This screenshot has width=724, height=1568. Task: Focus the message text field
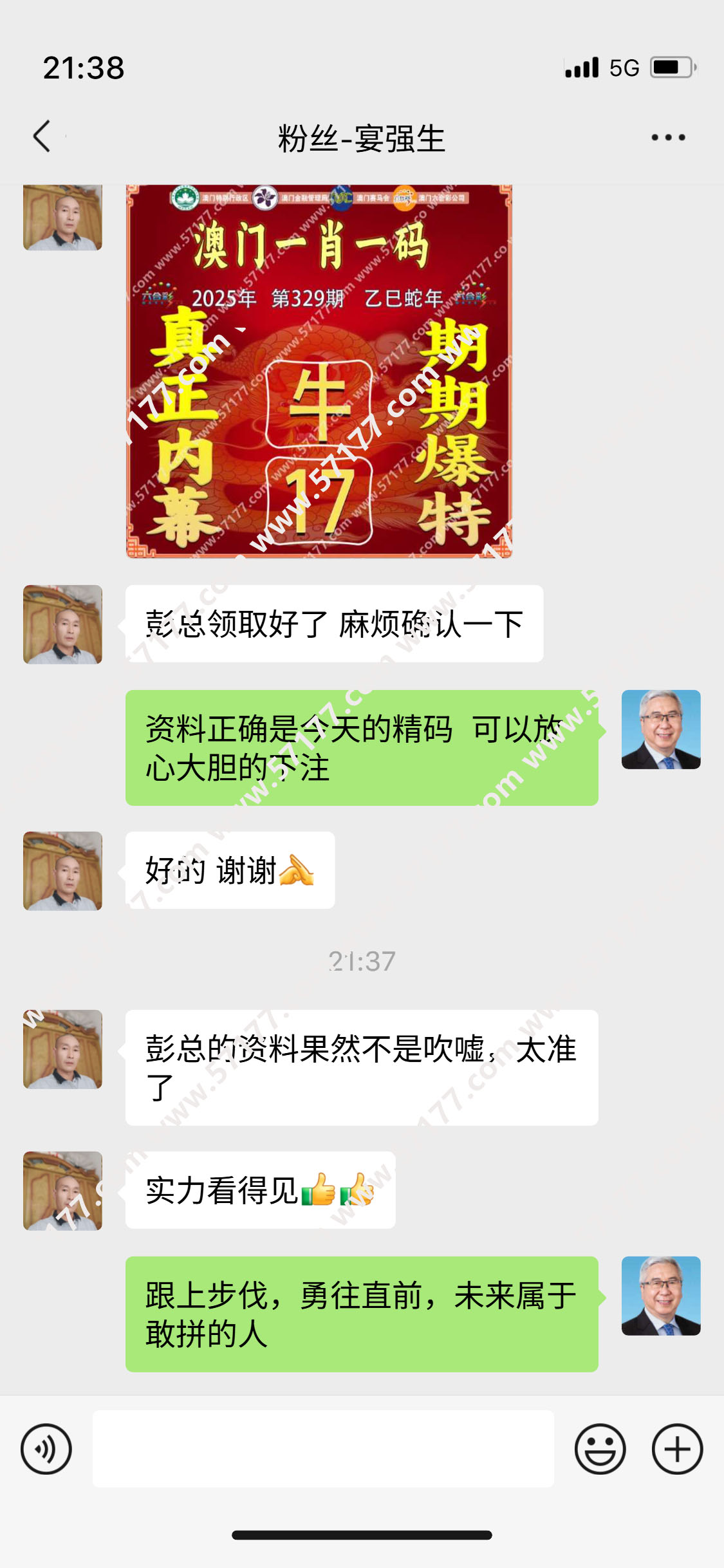click(323, 1449)
